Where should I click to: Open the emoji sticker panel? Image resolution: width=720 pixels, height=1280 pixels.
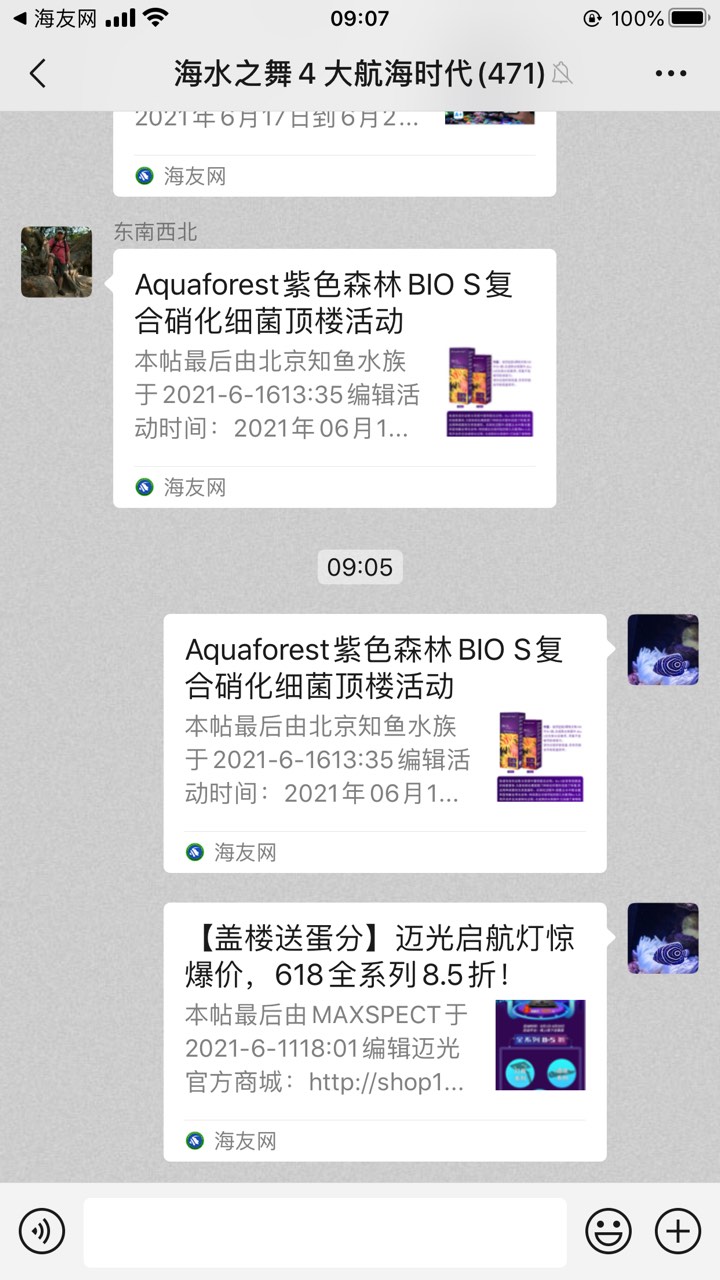coord(608,1229)
